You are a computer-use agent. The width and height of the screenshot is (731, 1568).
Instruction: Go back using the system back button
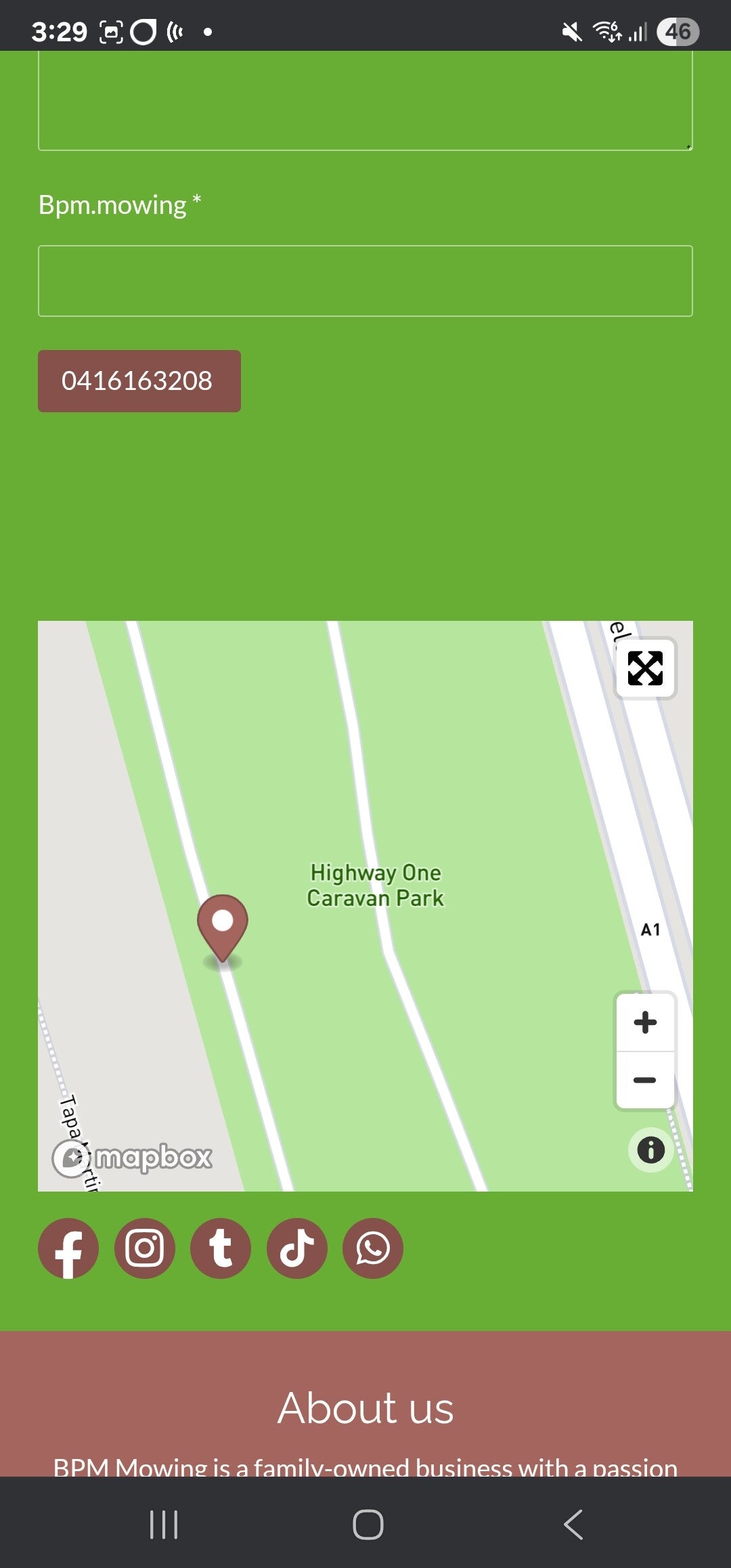click(573, 1525)
